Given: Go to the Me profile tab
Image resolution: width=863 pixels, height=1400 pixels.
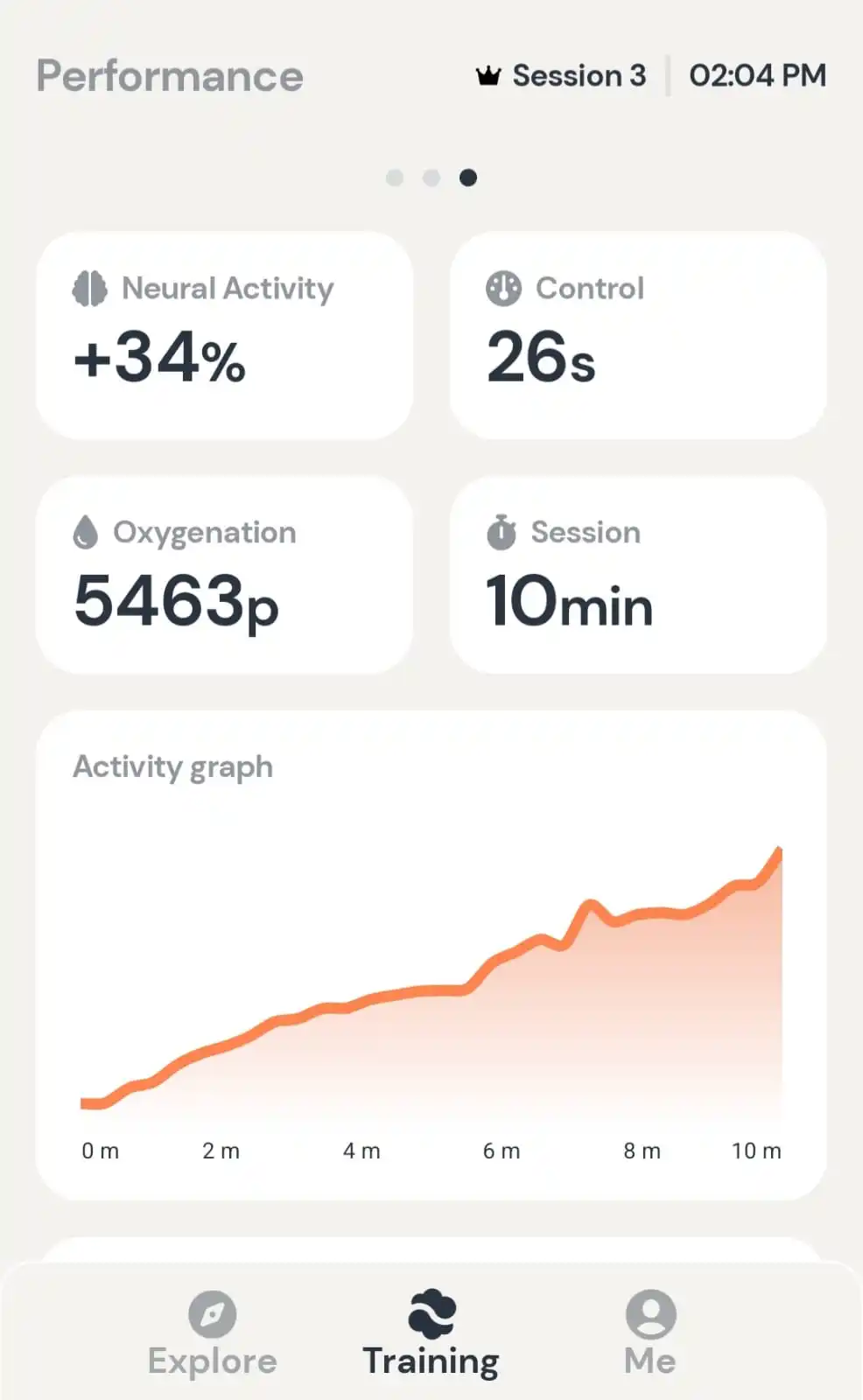Looking at the screenshot, I should click(x=649, y=1333).
